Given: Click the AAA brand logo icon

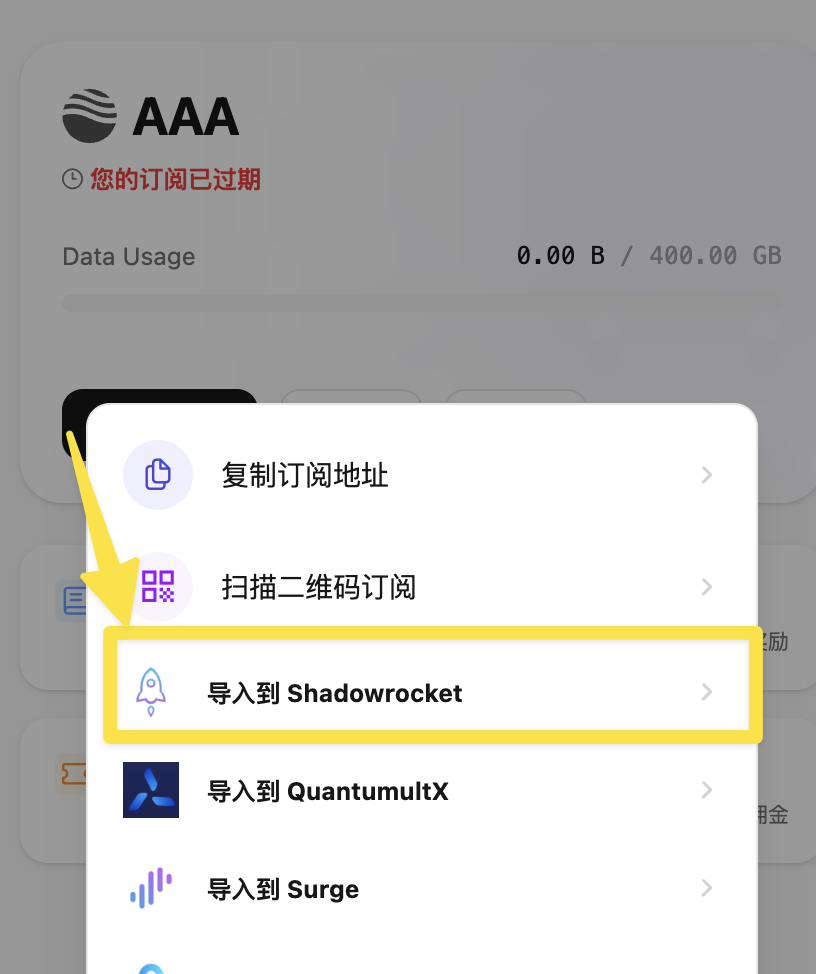Looking at the screenshot, I should pos(86,115).
